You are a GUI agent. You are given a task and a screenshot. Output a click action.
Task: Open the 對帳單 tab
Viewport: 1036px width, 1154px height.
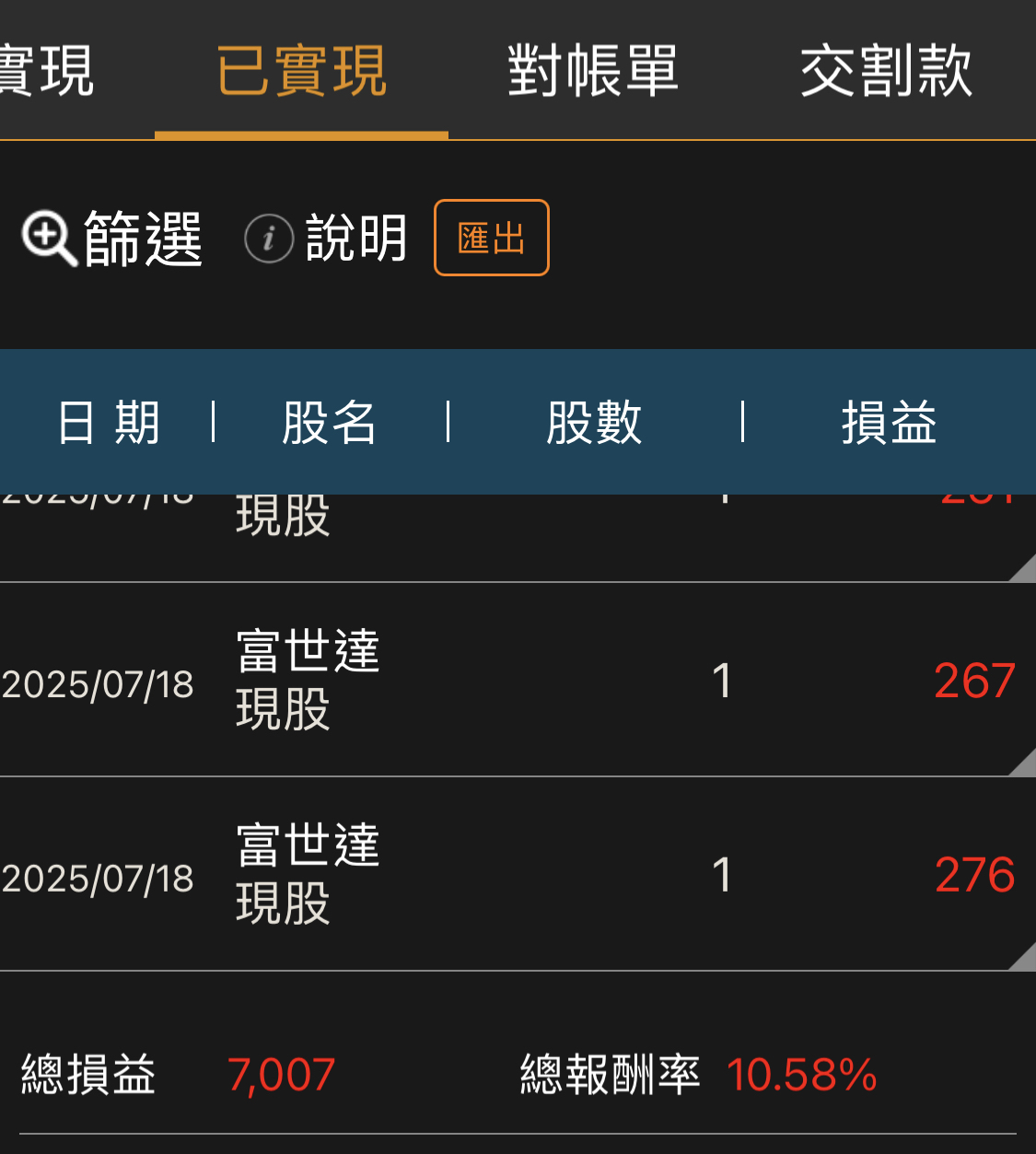click(593, 71)
